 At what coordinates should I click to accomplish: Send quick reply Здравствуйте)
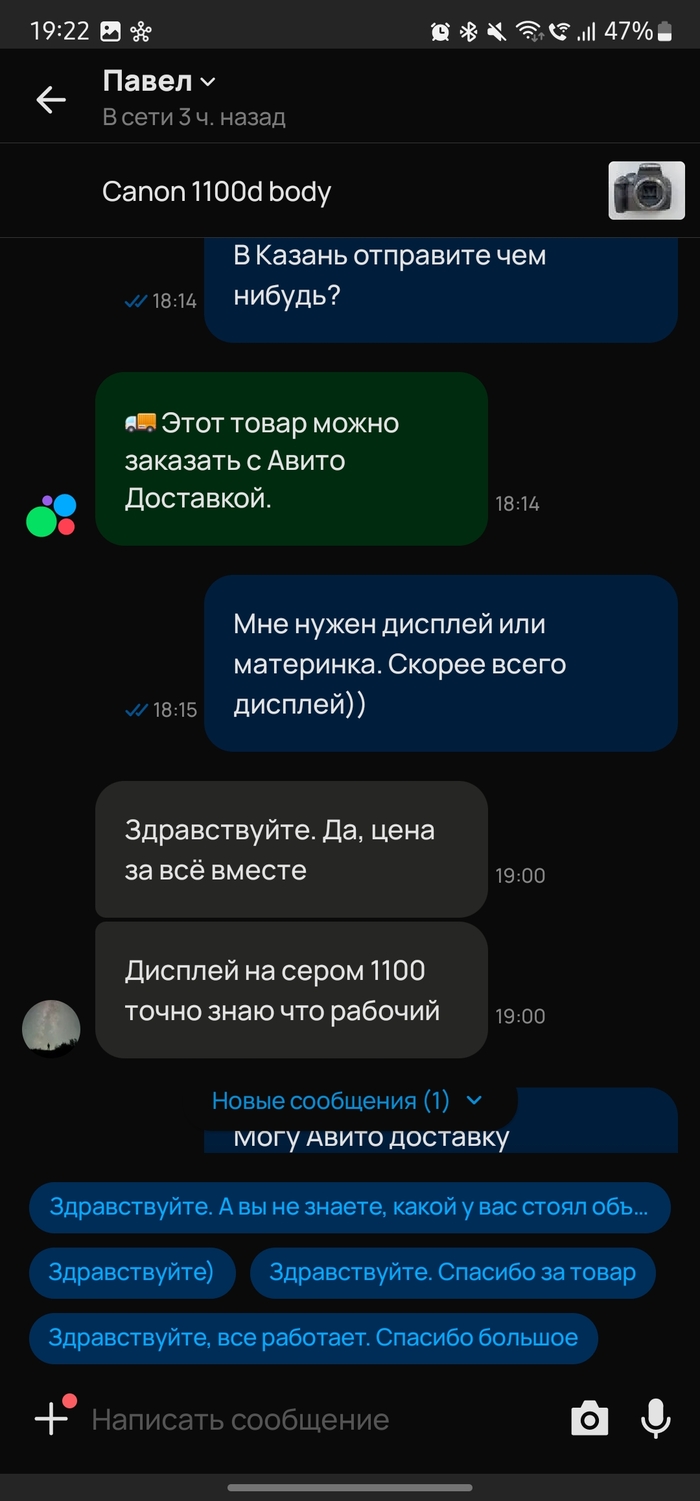tap(132, 1272)
